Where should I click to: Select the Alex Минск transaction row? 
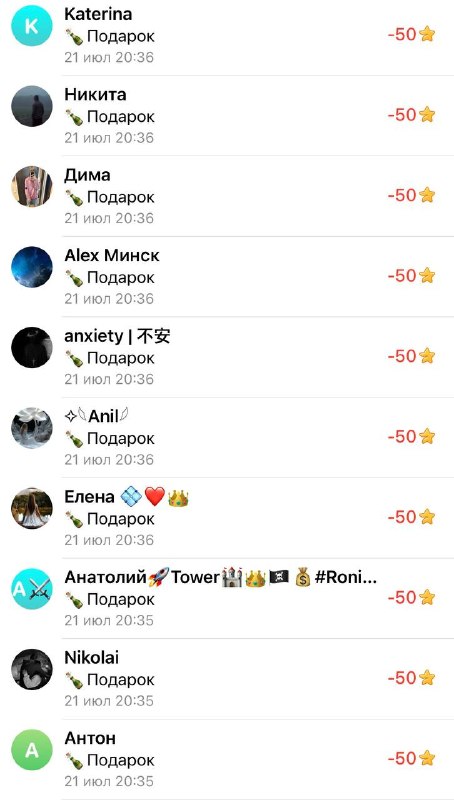(x=227, y=277)
